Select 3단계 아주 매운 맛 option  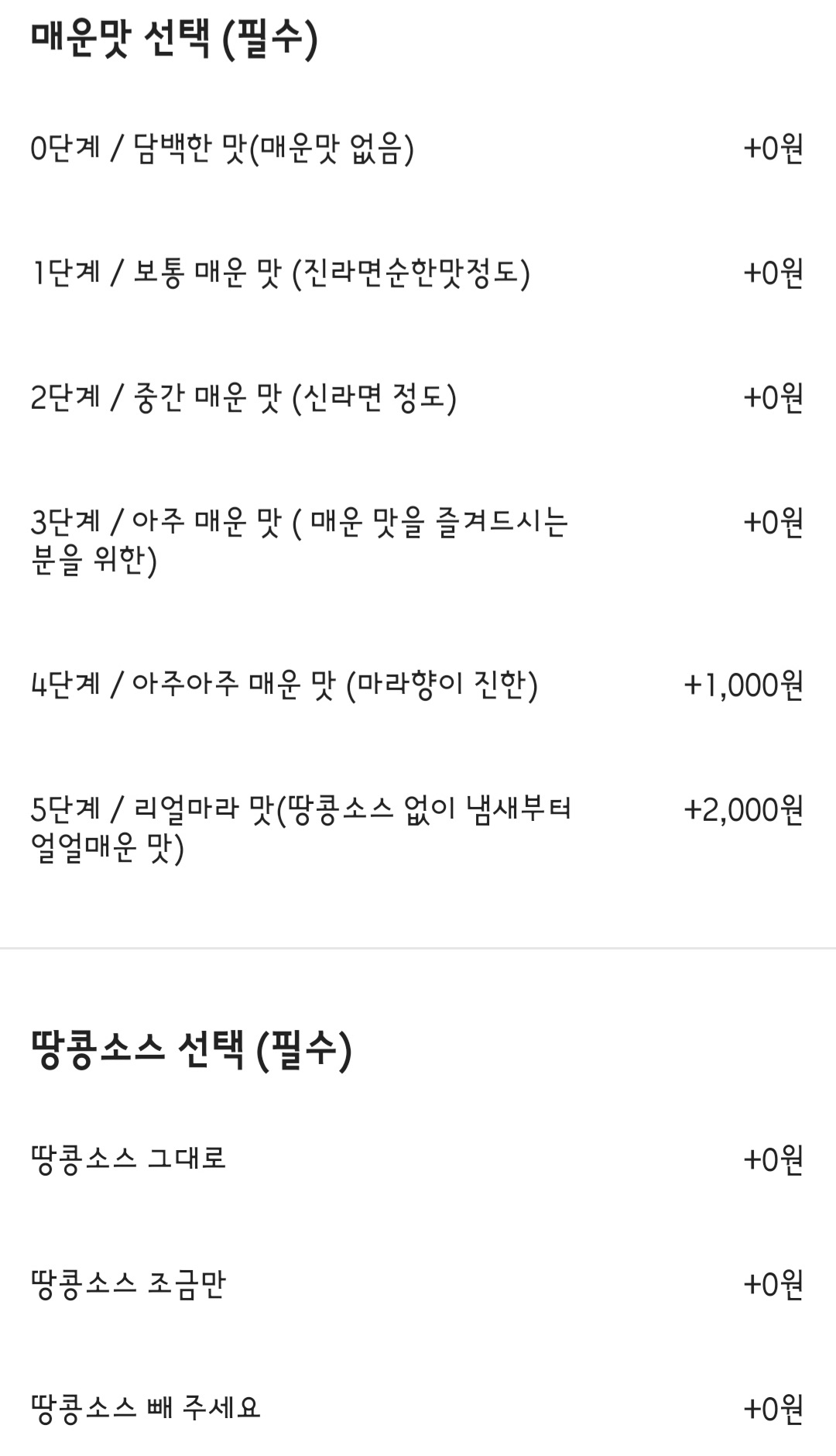pos(418,541)
